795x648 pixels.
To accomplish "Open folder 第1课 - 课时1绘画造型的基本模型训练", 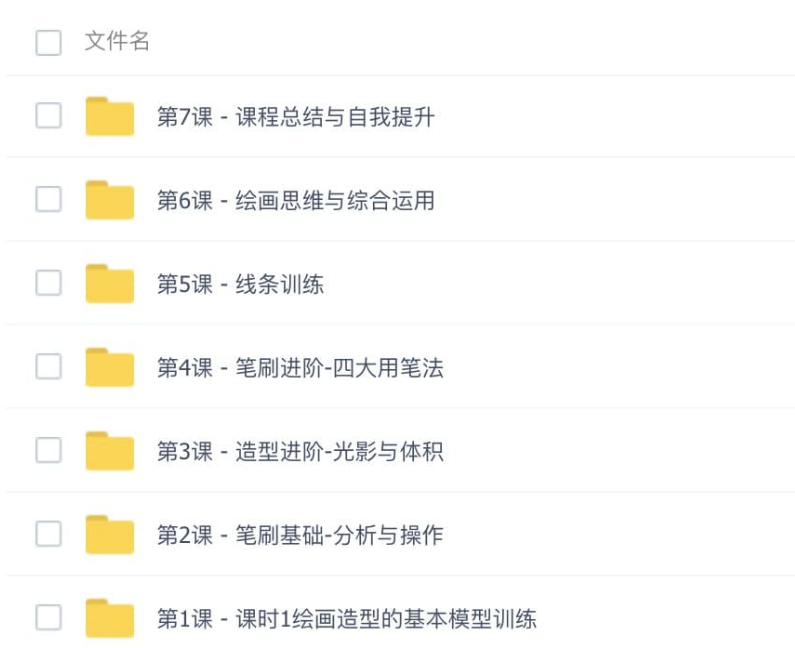I will (x=346, y=618).
